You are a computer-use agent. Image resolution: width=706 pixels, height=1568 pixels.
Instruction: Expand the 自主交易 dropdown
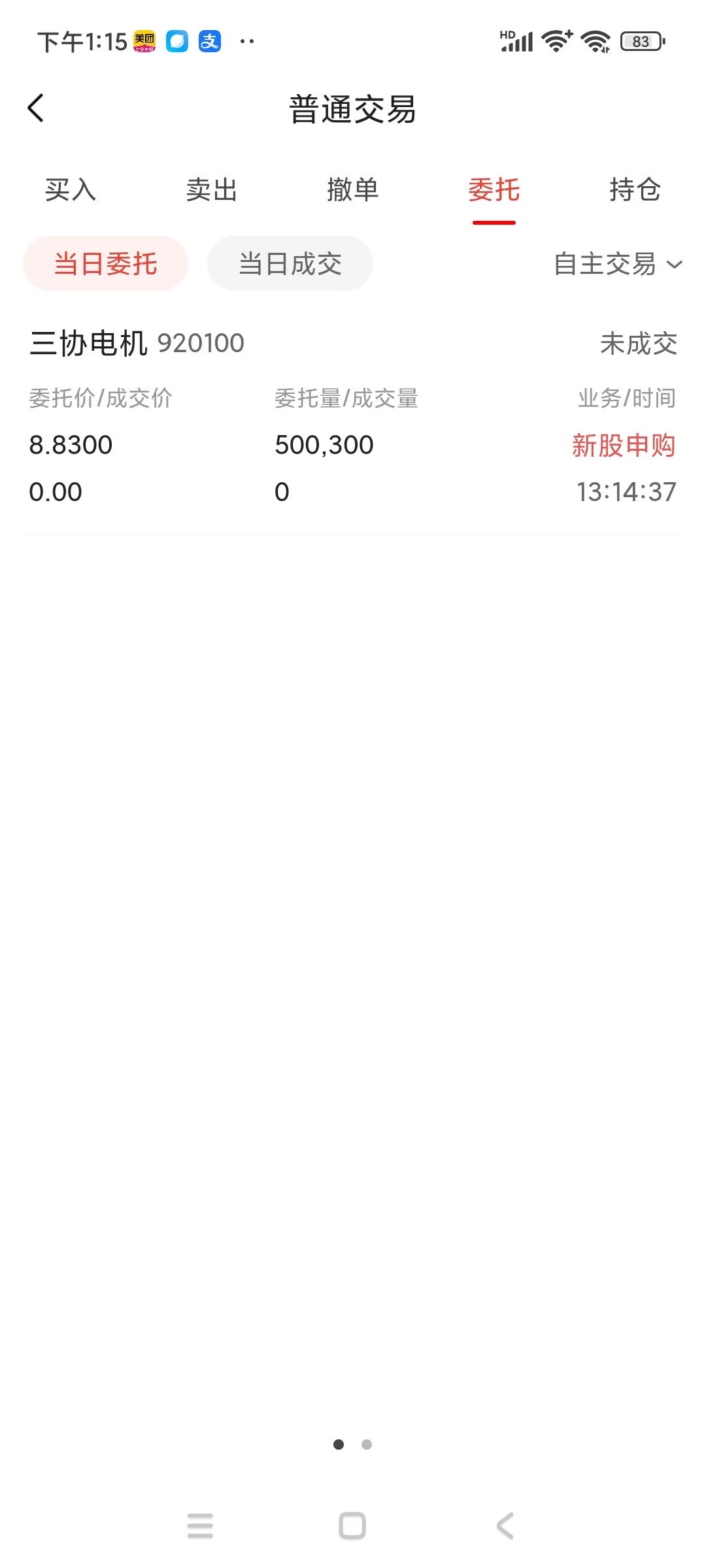point(618,264)
